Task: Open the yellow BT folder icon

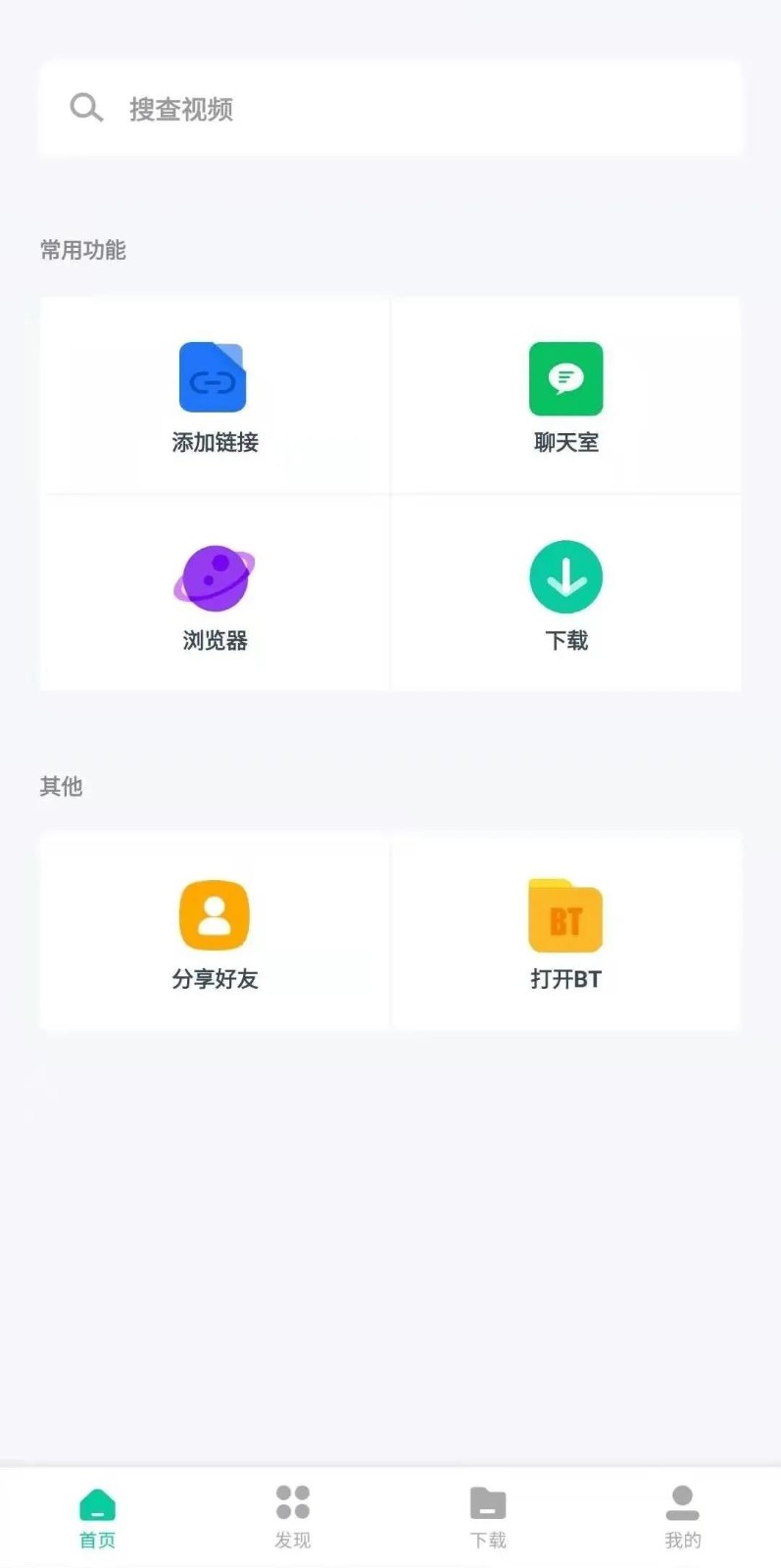Action: point(565,914)
